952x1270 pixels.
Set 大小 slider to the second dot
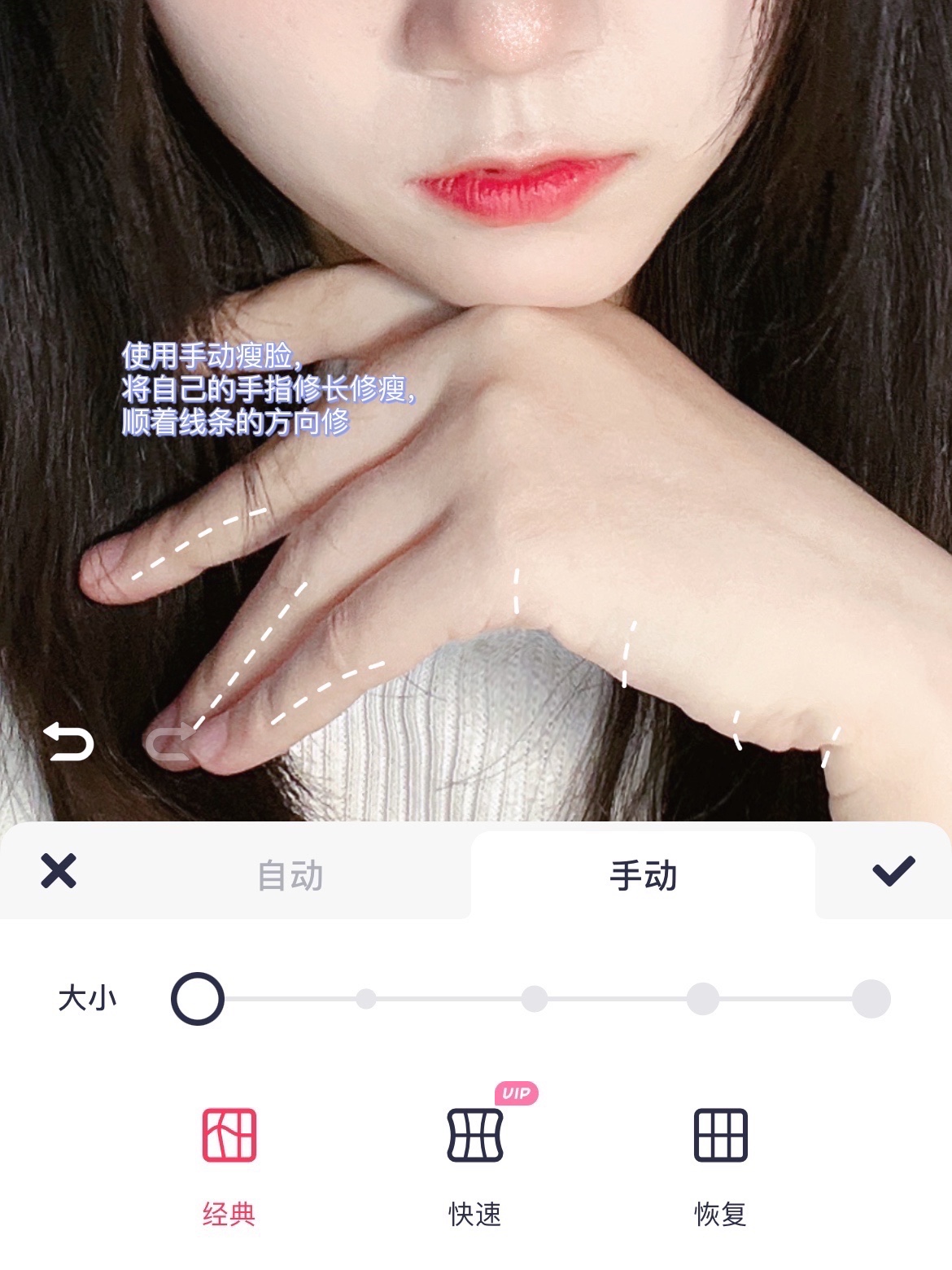tap(366, 998)
